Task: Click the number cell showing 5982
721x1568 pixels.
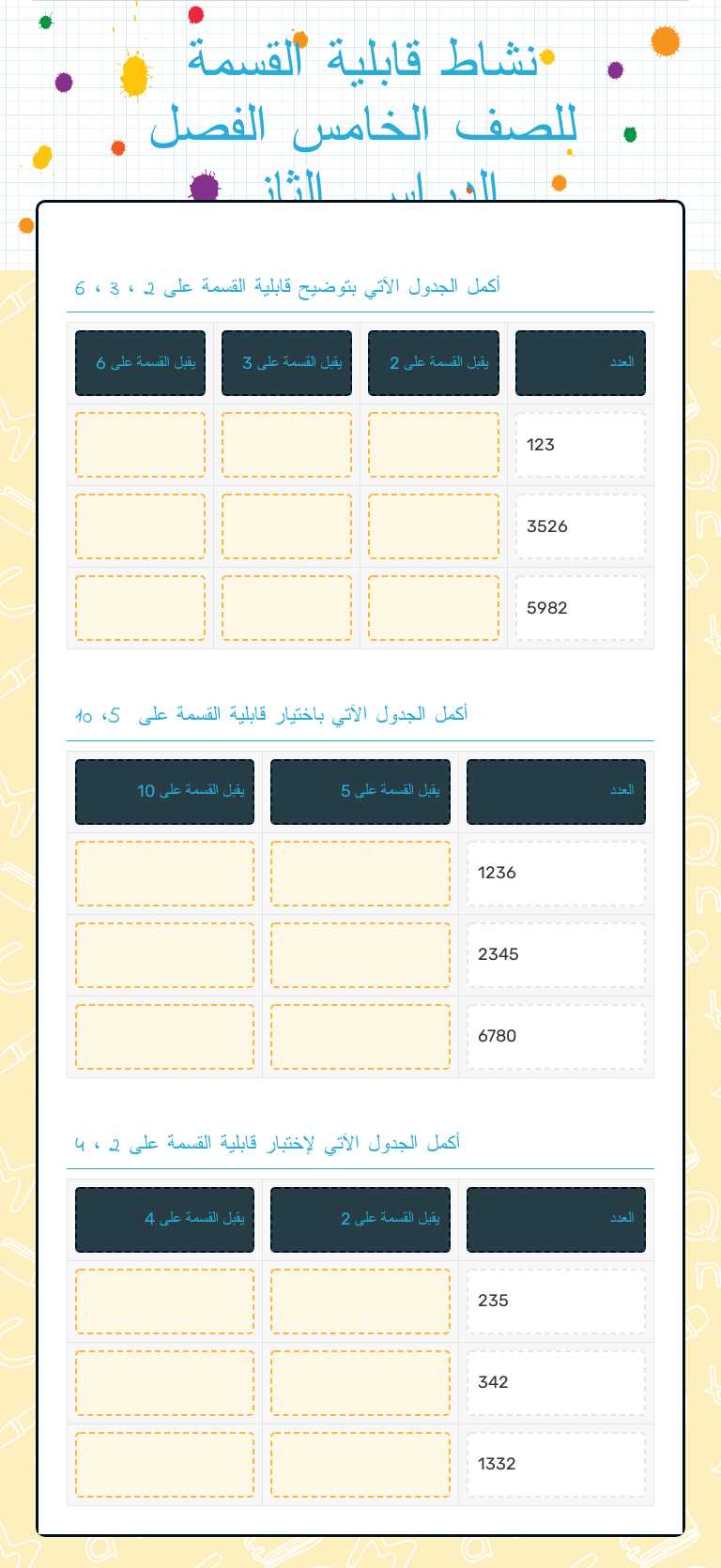Action: [580, 607]
